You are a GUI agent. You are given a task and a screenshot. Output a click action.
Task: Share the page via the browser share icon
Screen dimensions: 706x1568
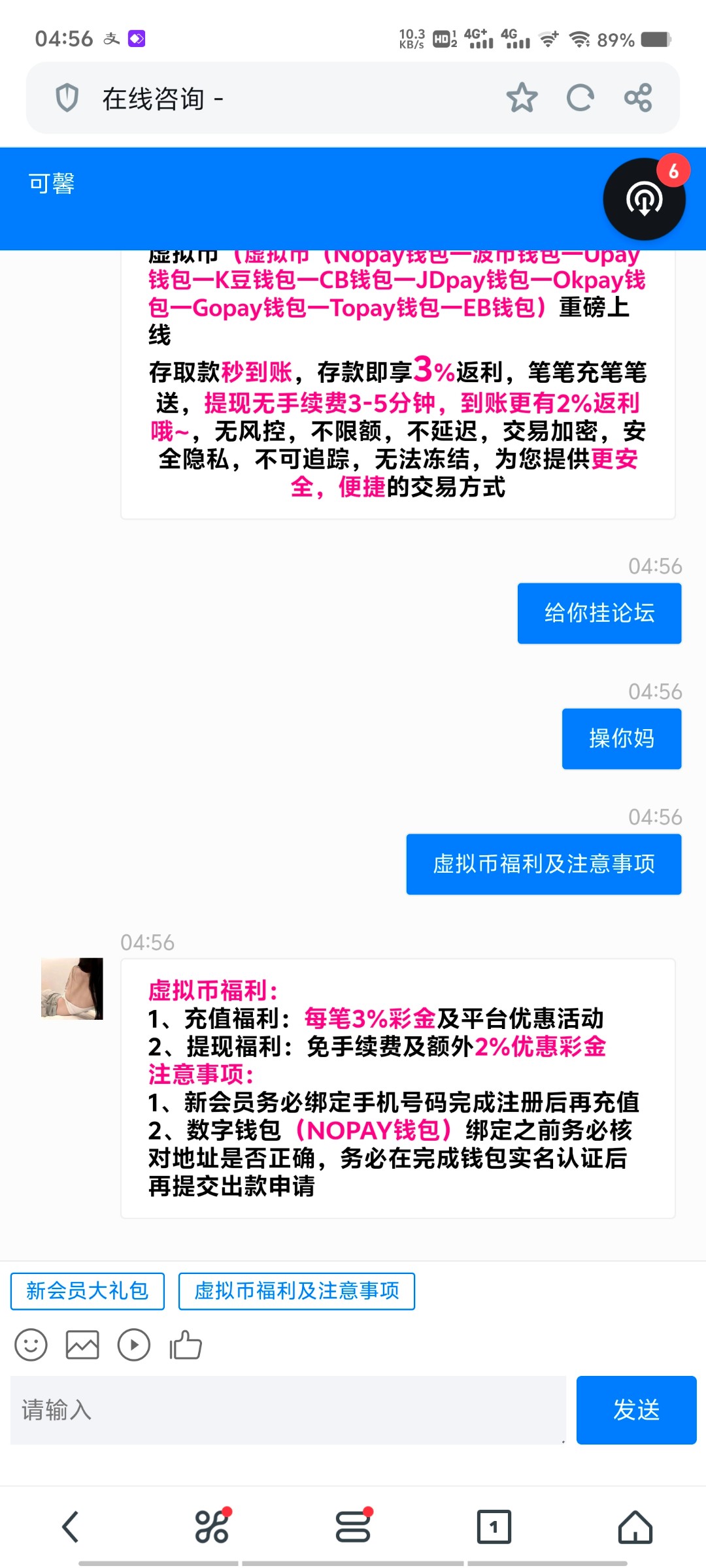637,98
